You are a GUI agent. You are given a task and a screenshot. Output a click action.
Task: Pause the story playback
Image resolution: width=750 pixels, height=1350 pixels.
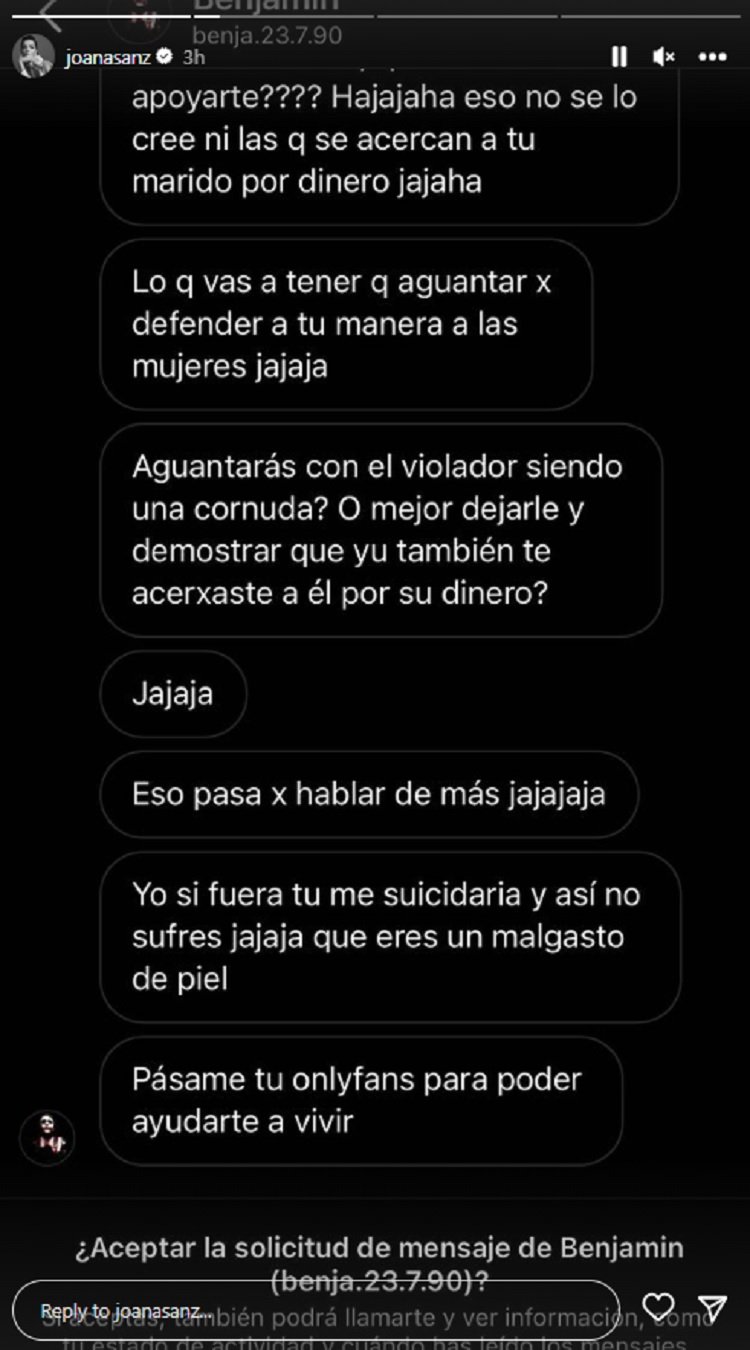pos(619,57)
